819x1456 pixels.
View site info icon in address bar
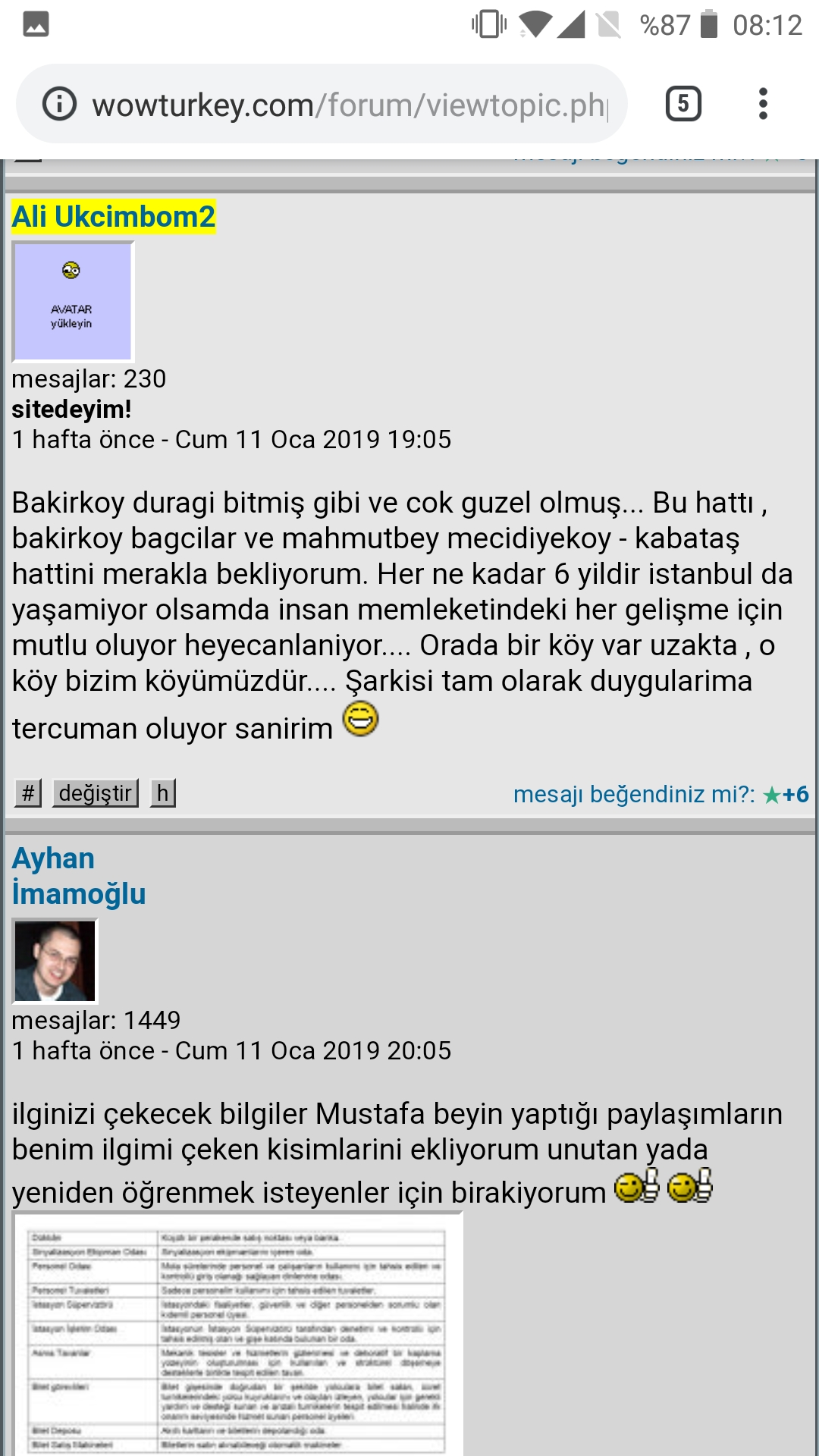point(59,104)
